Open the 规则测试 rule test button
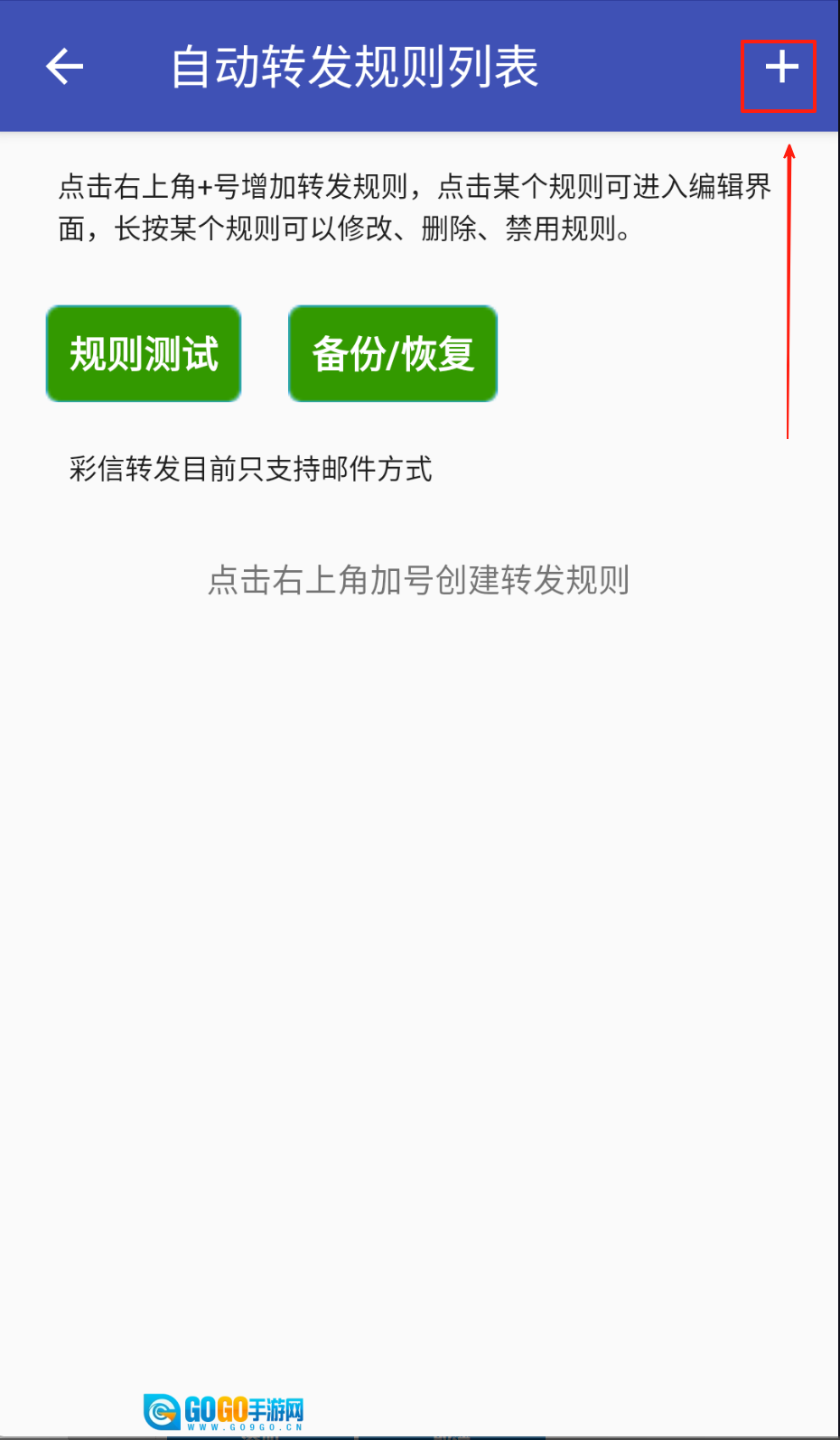The width and height of the screenshot is (840, 1440). (x=144, y=353)
